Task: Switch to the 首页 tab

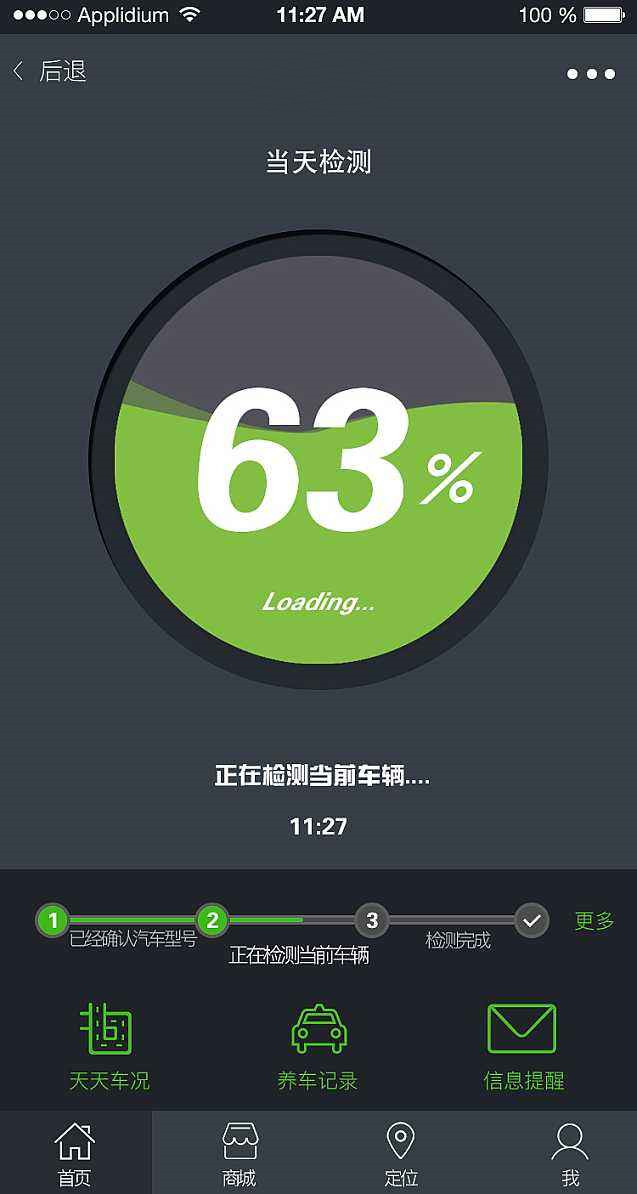Action: click(75, 1153)
